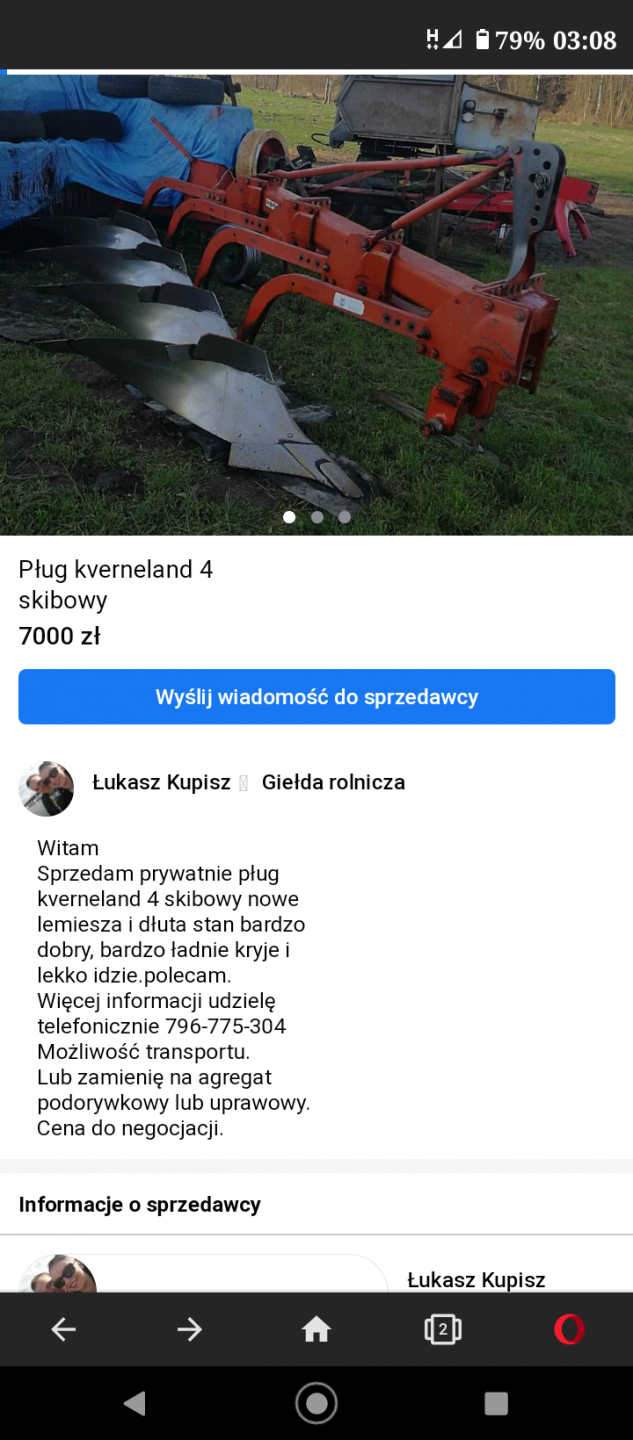This screenshot has height=1440, width=633.
Task: Go back in the Opera browser
Action: (63, 1329)
